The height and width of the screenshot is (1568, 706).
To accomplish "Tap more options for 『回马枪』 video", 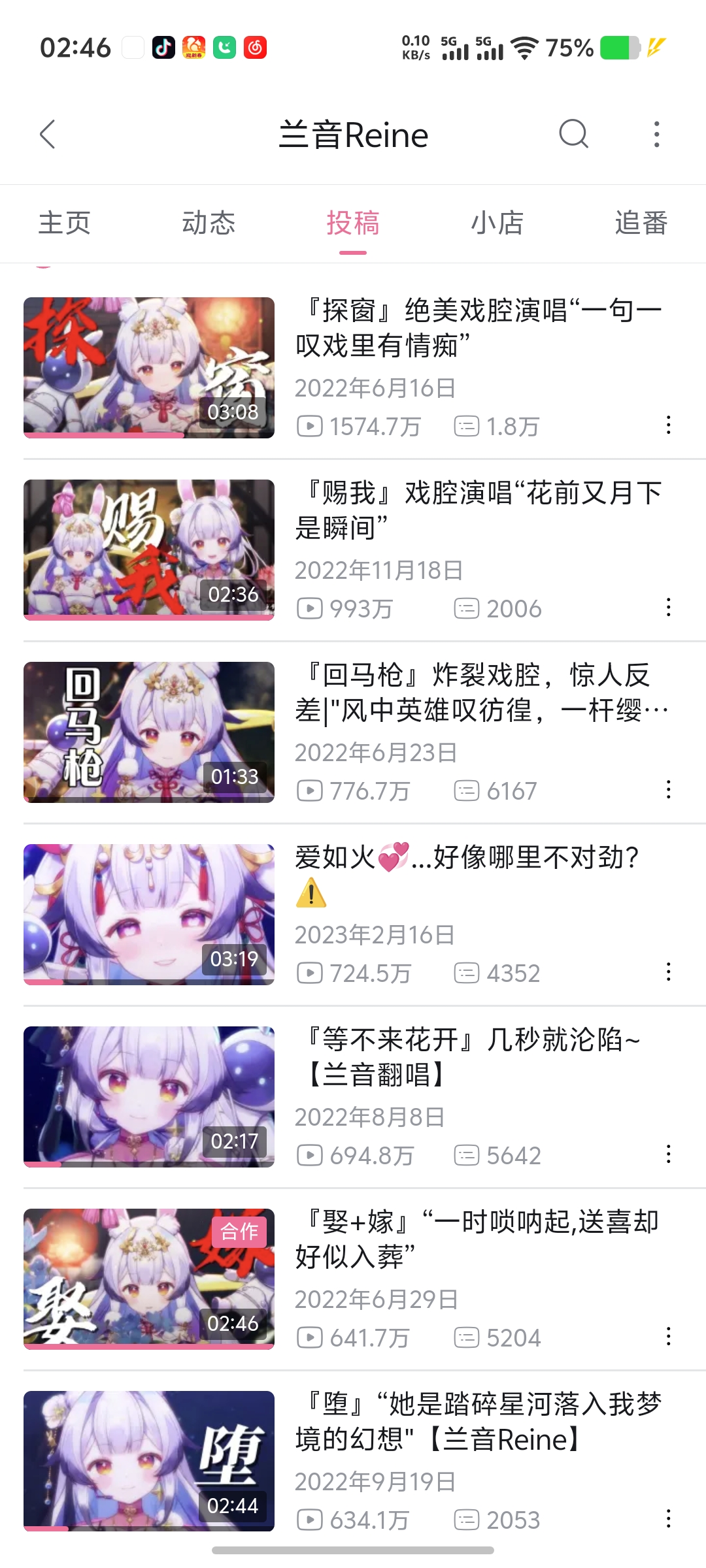I will [668, 790].
